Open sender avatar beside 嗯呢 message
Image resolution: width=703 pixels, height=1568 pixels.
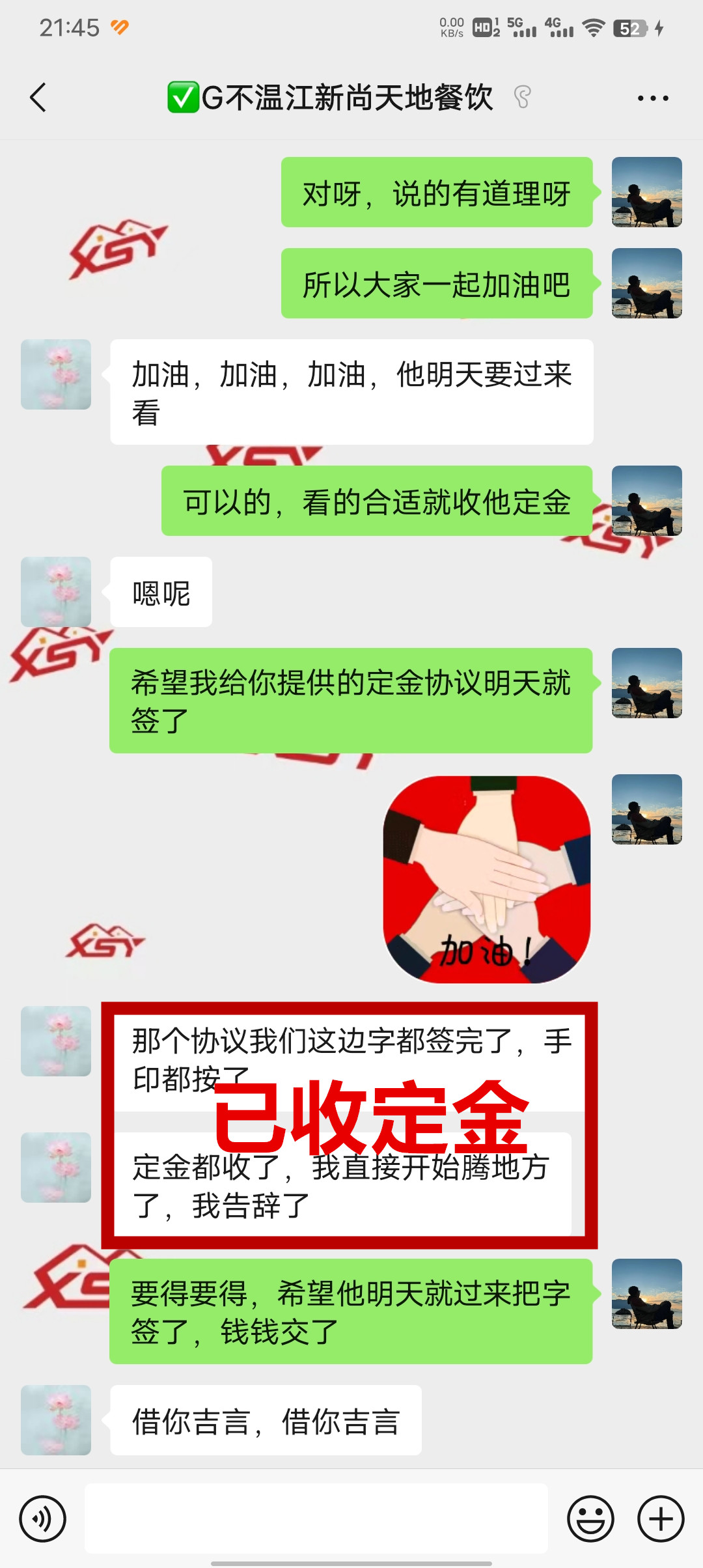56,591
